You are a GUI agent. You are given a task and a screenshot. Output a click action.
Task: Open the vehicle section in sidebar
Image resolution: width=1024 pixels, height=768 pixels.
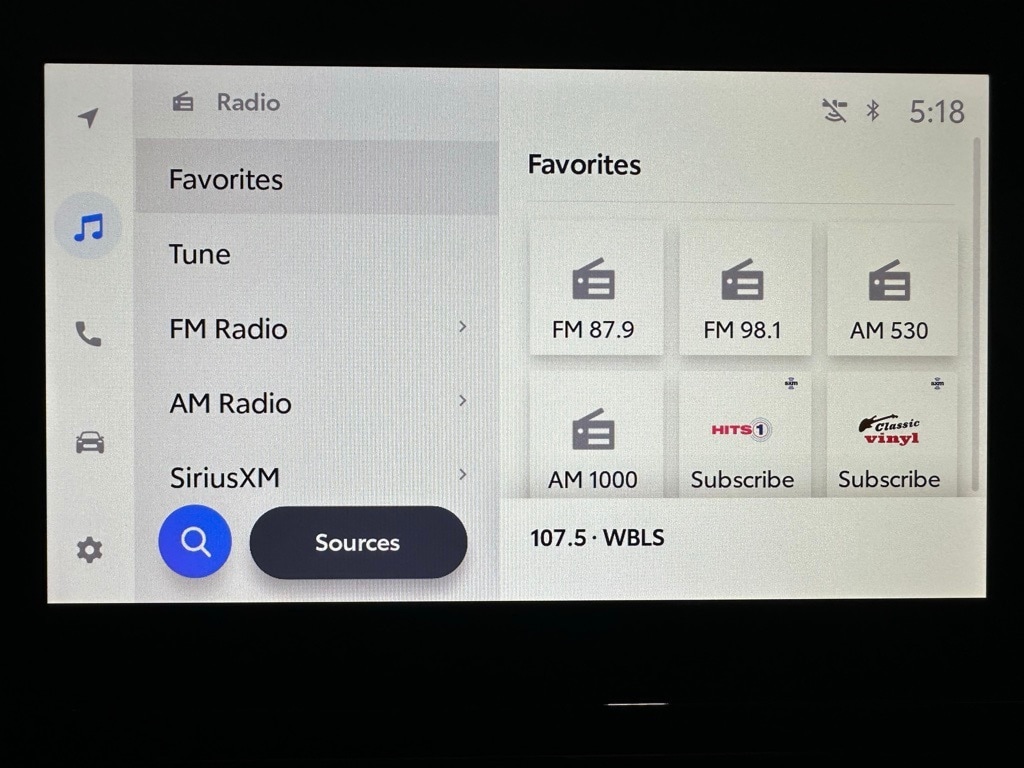pyautogui.click(x=89, y=442)
